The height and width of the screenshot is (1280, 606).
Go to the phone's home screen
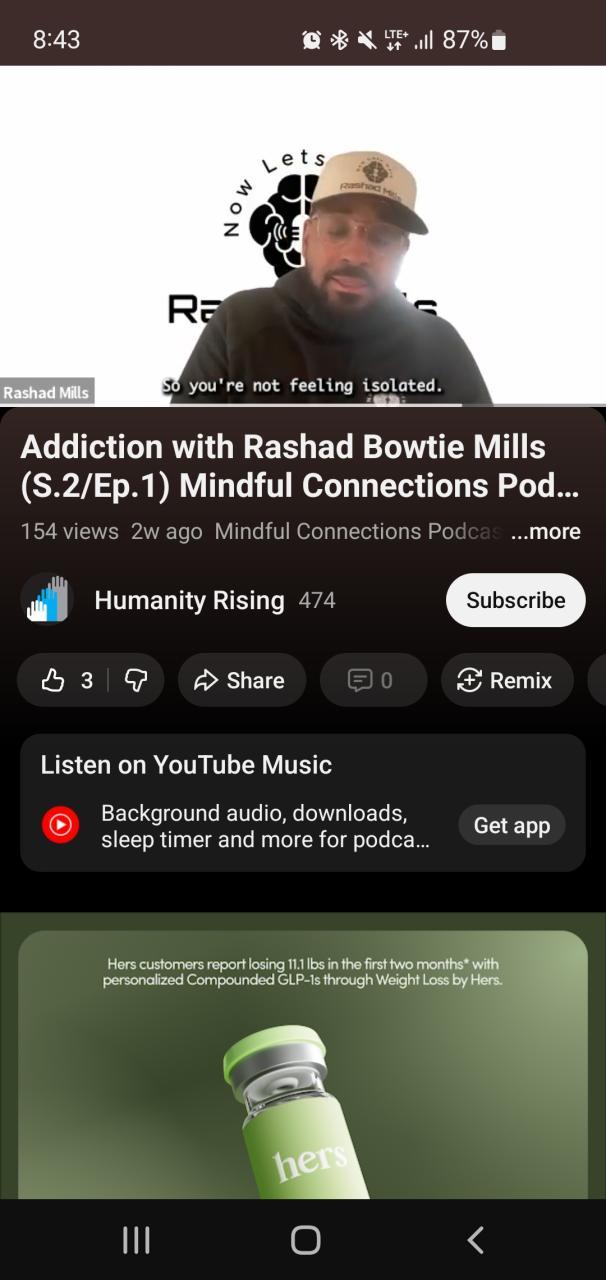pos(305,1240)
